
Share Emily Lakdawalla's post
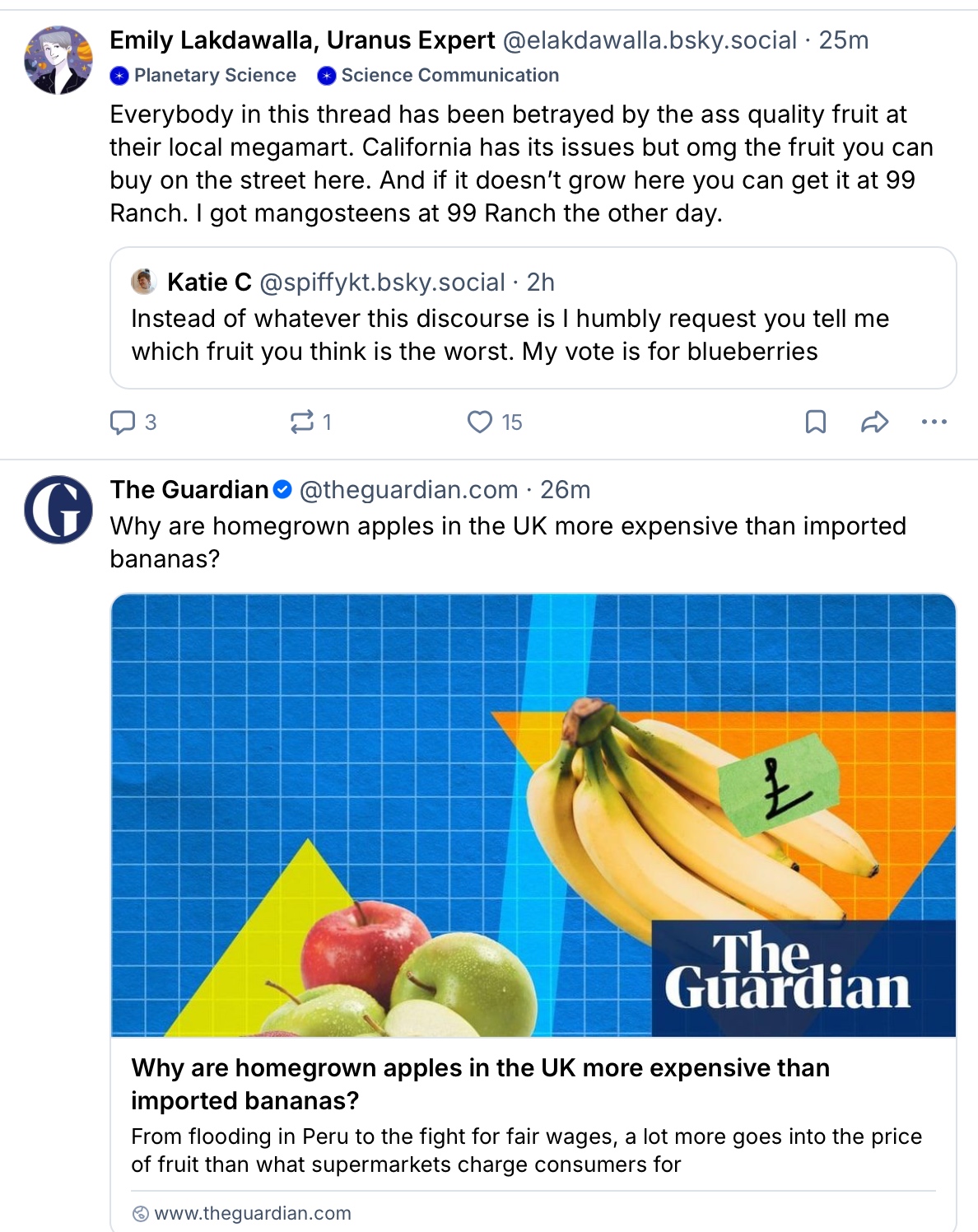[874, 422]
